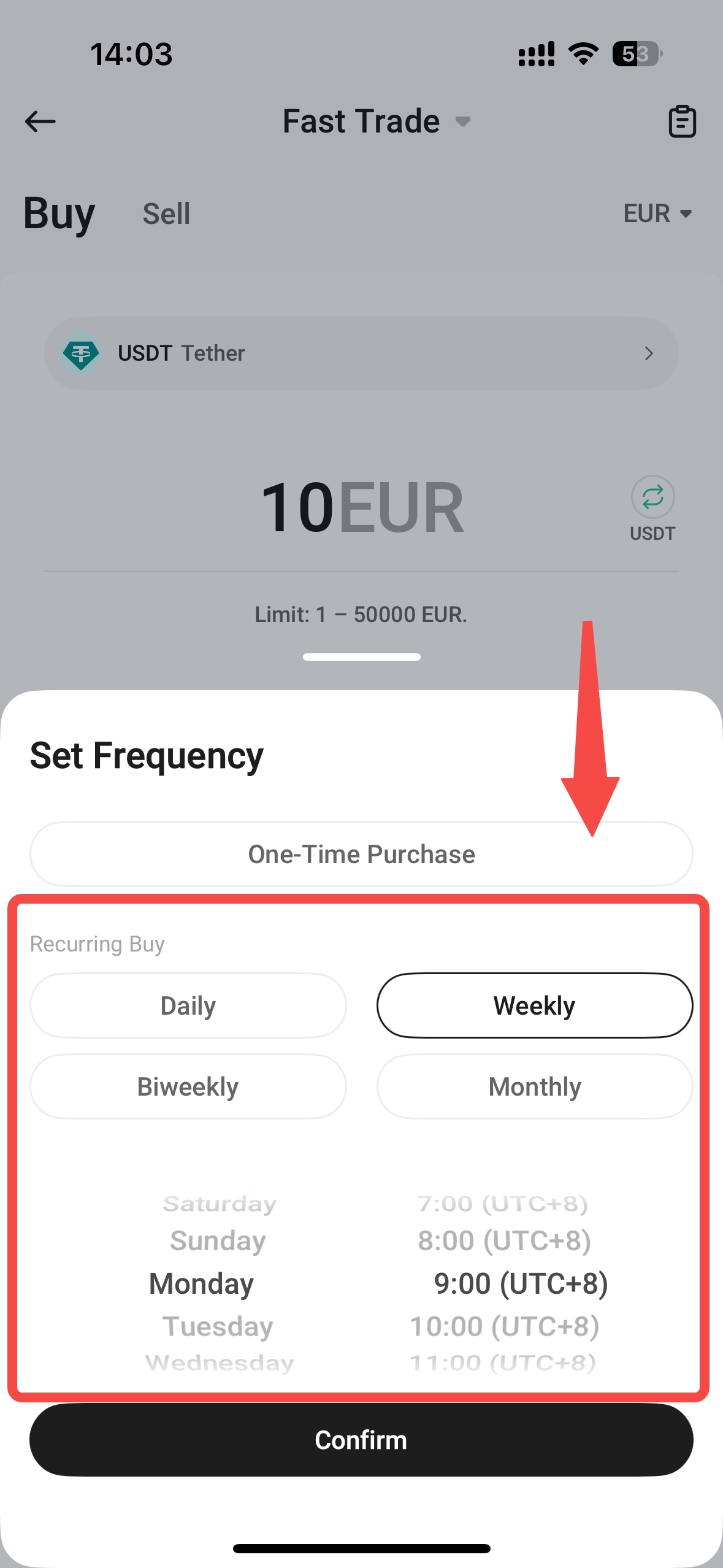
Task: Switch to the Sell tab
Action: [x=166, y=214]
